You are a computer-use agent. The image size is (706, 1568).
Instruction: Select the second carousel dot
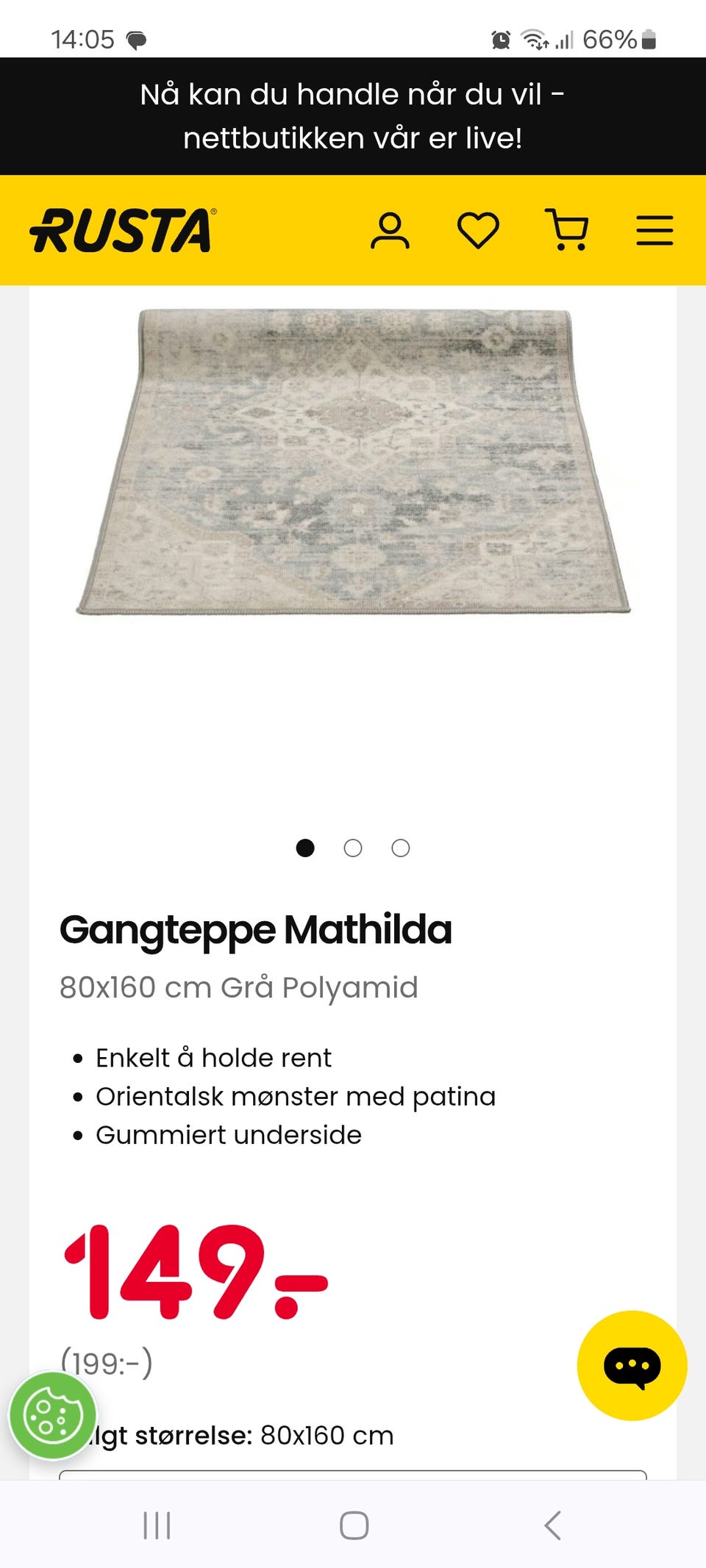(x=353, y=848)
